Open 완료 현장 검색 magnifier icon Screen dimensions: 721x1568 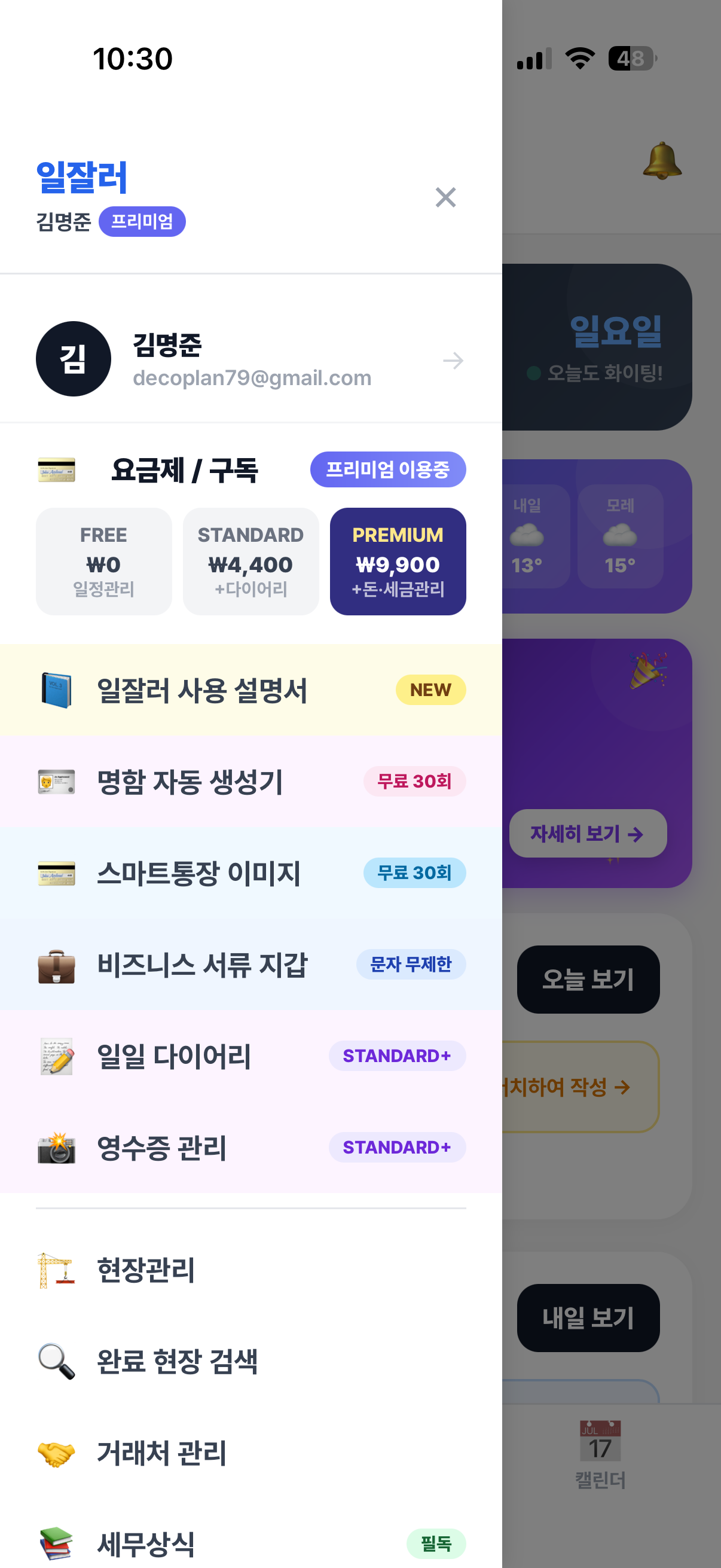56,1362
